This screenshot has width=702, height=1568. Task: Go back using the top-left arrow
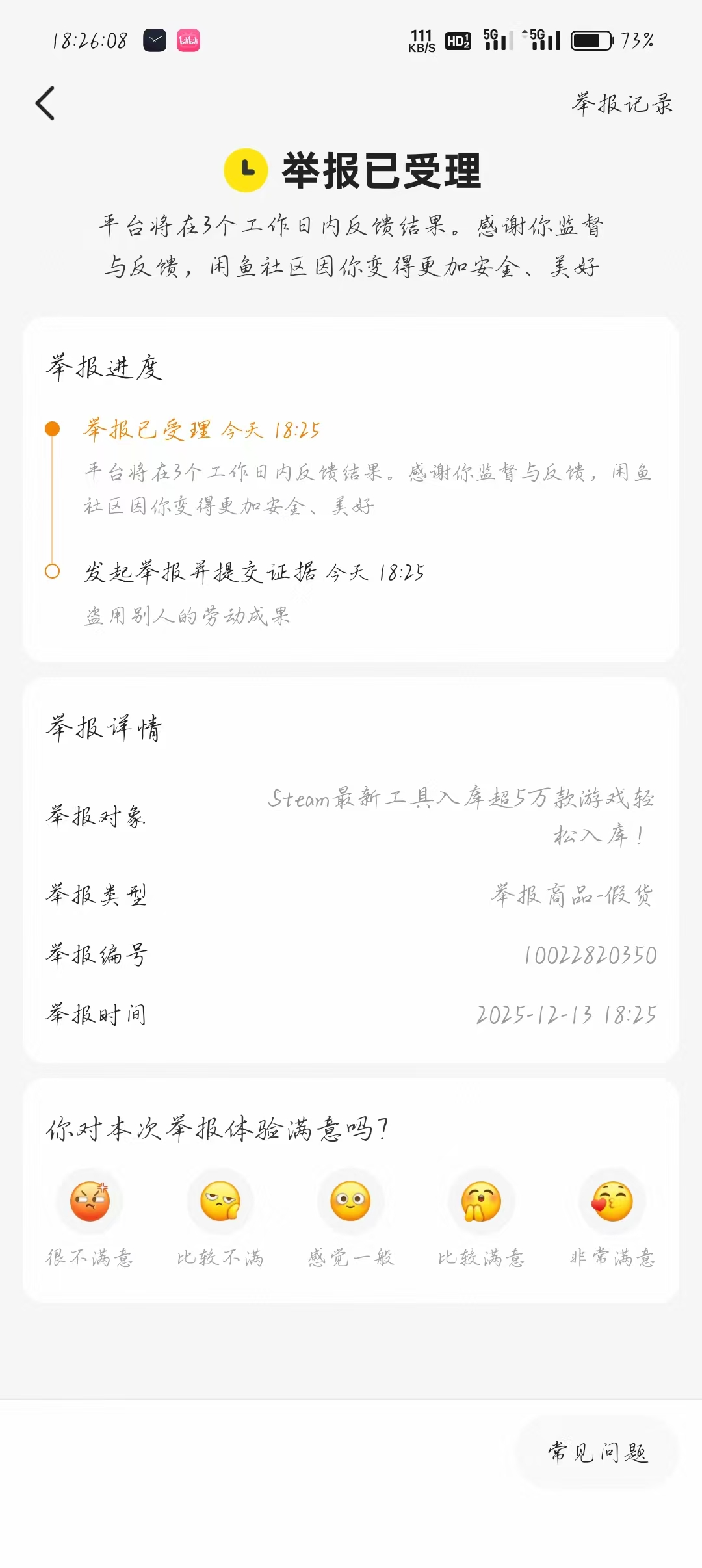45,103
